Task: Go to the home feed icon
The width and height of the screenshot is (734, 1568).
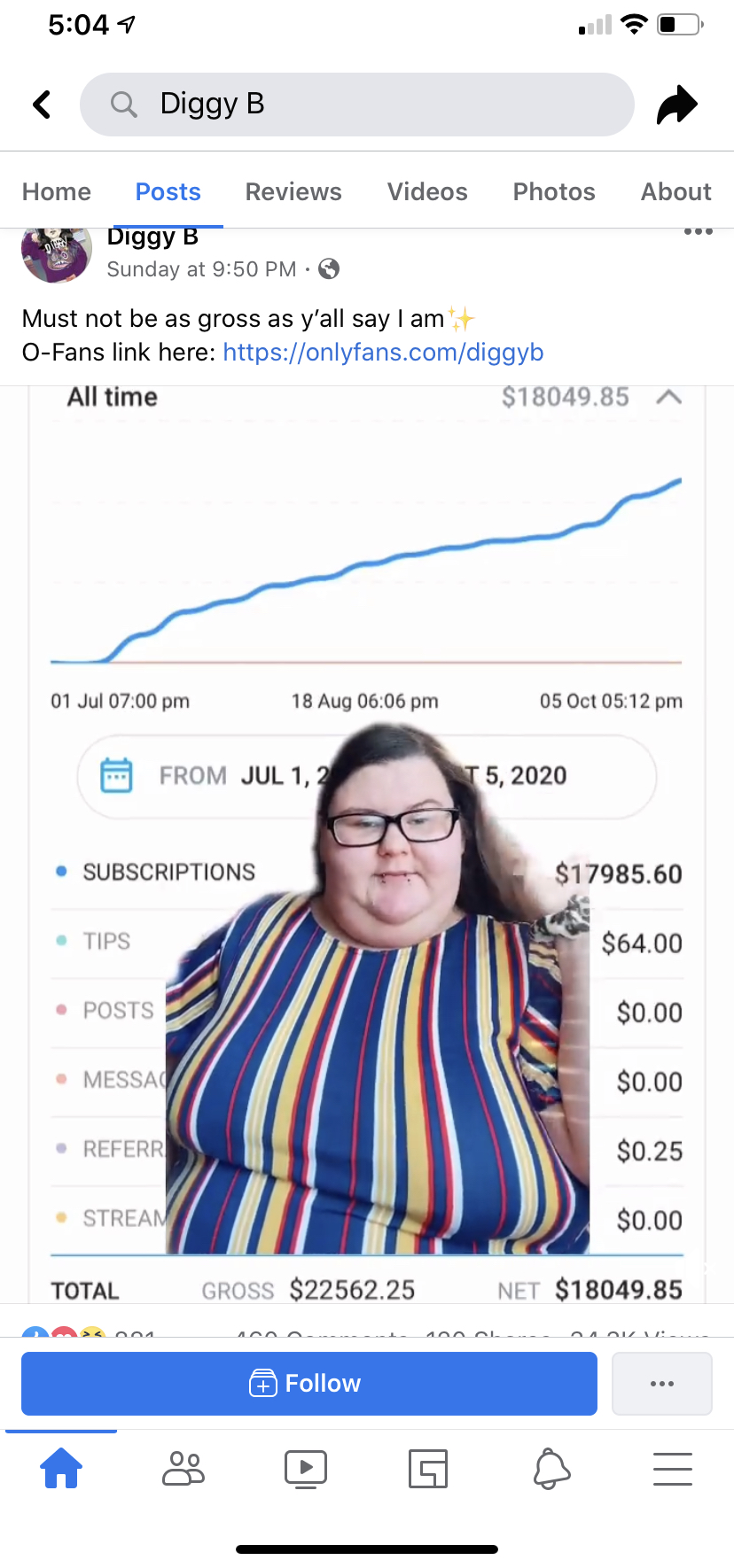Action: click(61, 1468)
